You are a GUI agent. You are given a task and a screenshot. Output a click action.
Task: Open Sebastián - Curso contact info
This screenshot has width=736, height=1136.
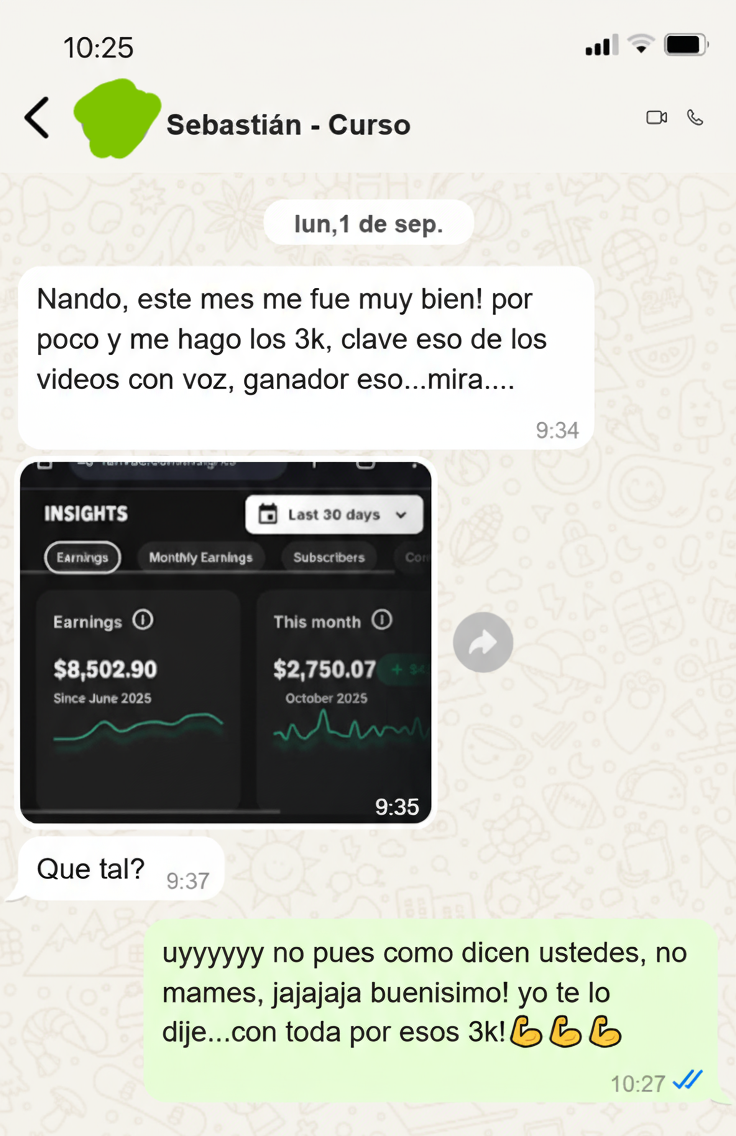point(288,125)
